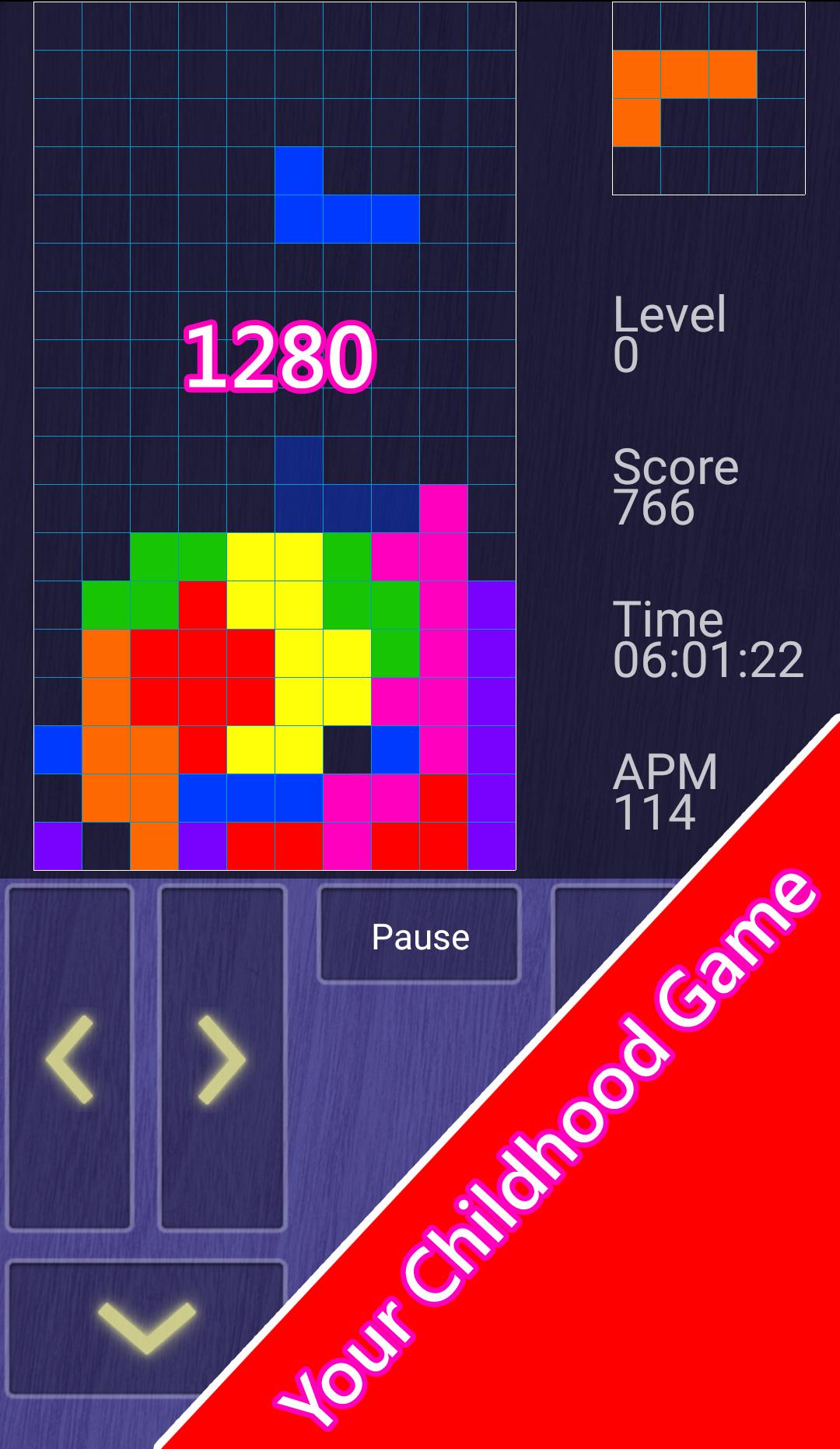Move the falling piece right

pos(222,1058)
